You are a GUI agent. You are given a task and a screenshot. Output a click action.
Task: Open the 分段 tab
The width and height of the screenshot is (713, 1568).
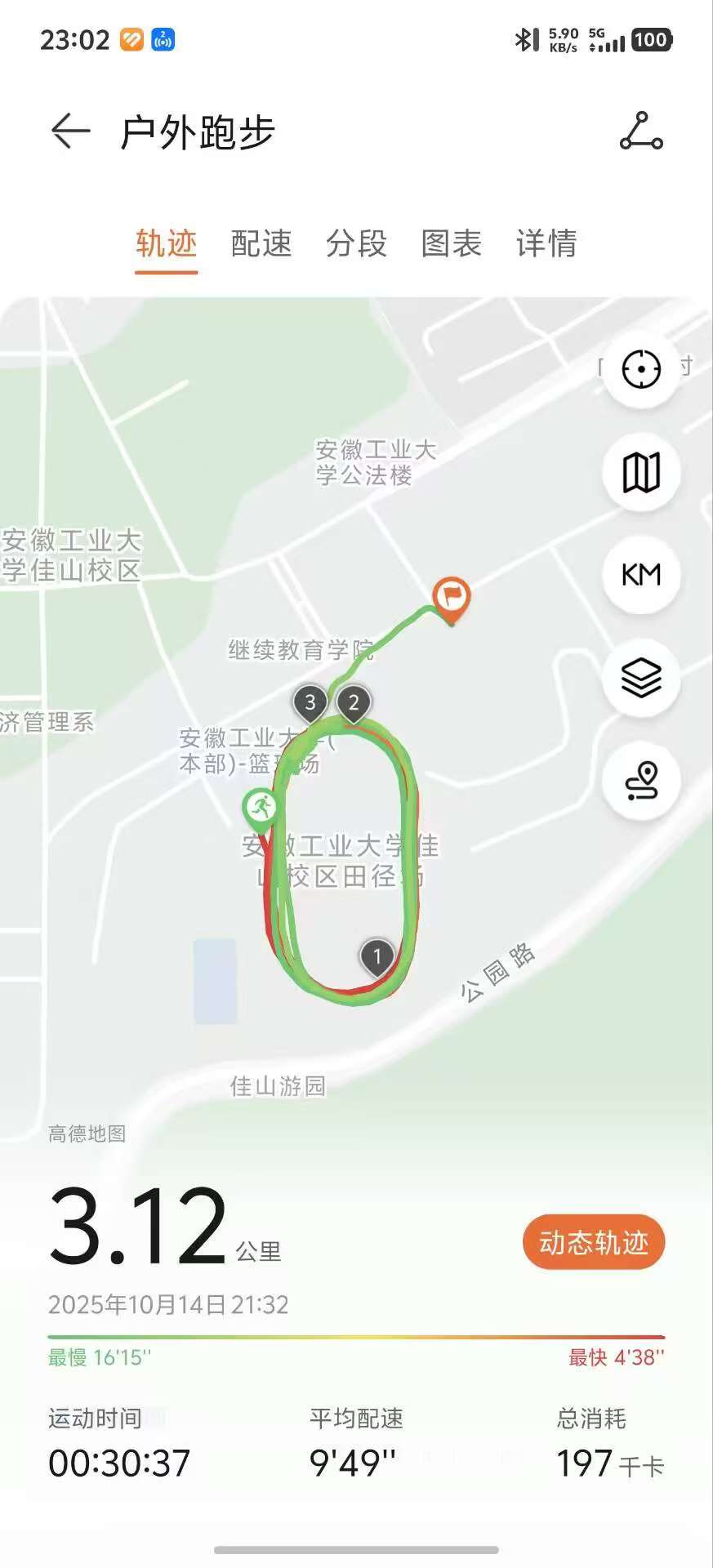[356, 243]
